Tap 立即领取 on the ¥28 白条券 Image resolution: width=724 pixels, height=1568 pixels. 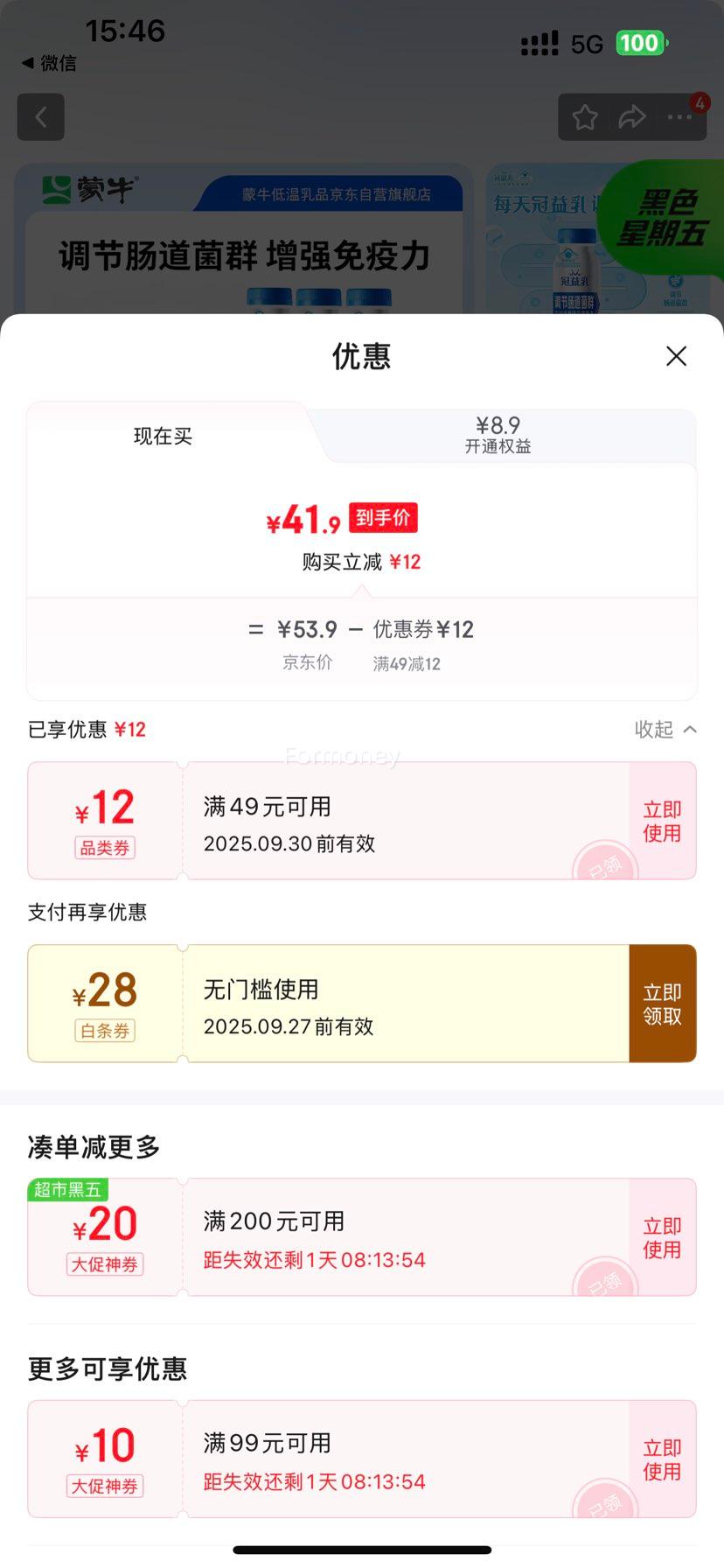point(662,1004)
